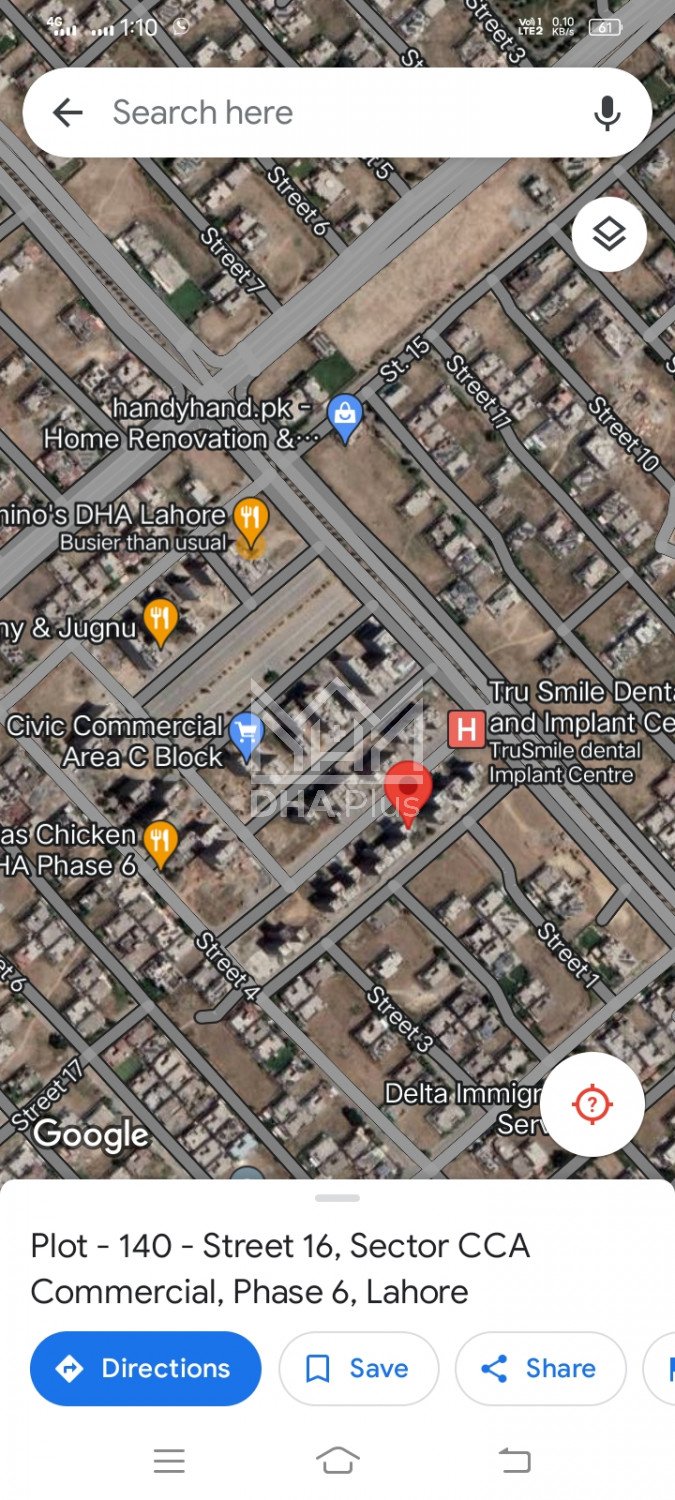Center map on my location

click(x=592, y=1104)
